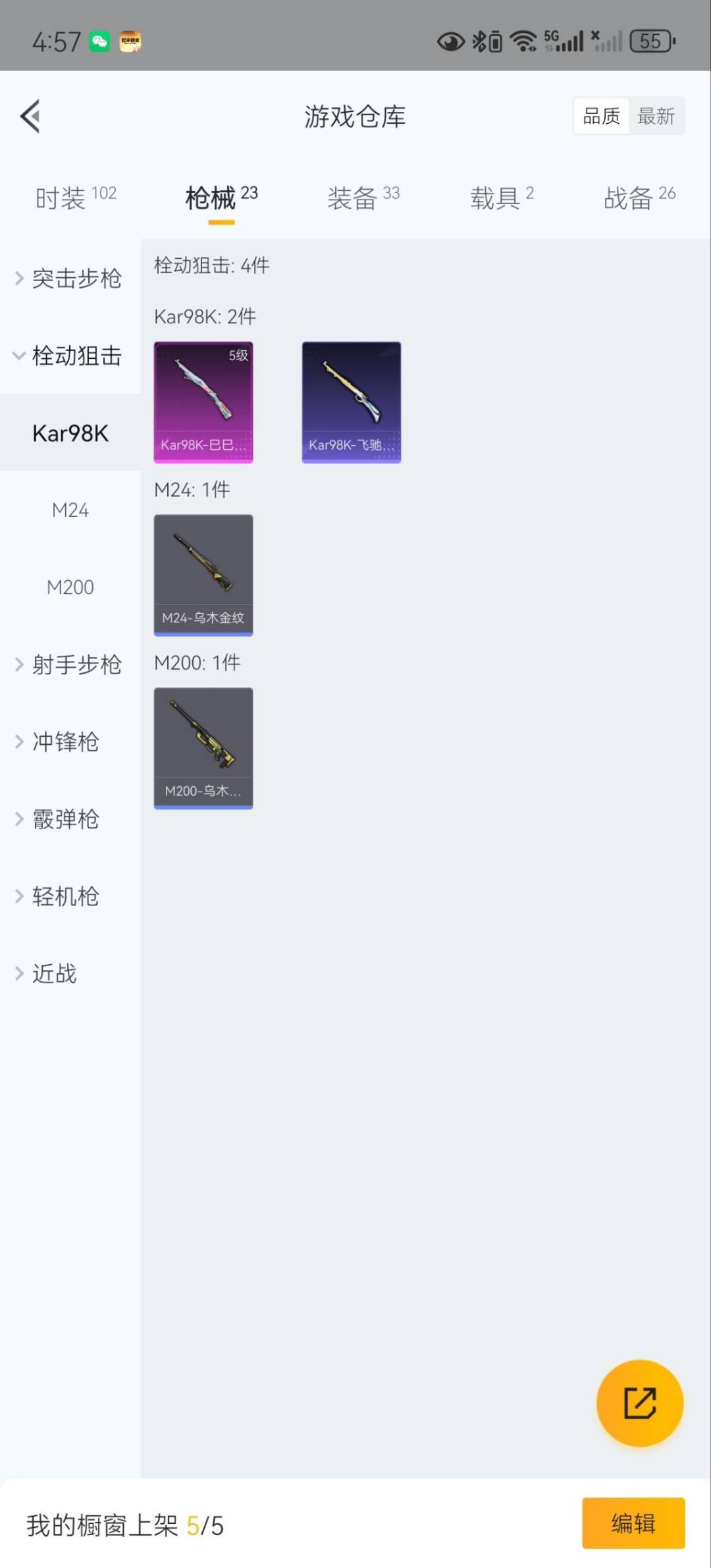Expand the 近战 category
The height and width of the screenshot is (1568, 711).
point(55,973)
